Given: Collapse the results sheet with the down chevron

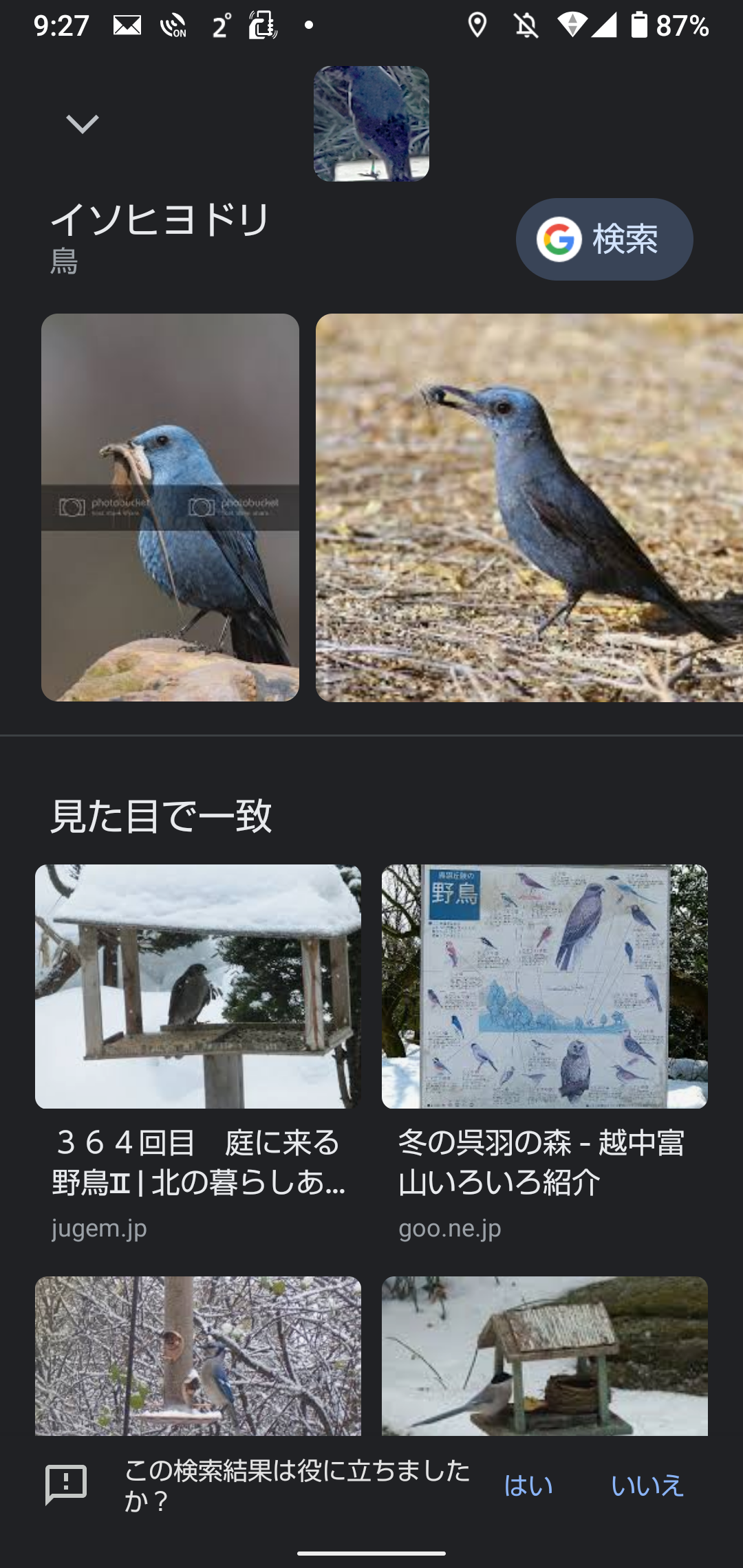Looking at the screenshot, I should click(x=82, y=124).
